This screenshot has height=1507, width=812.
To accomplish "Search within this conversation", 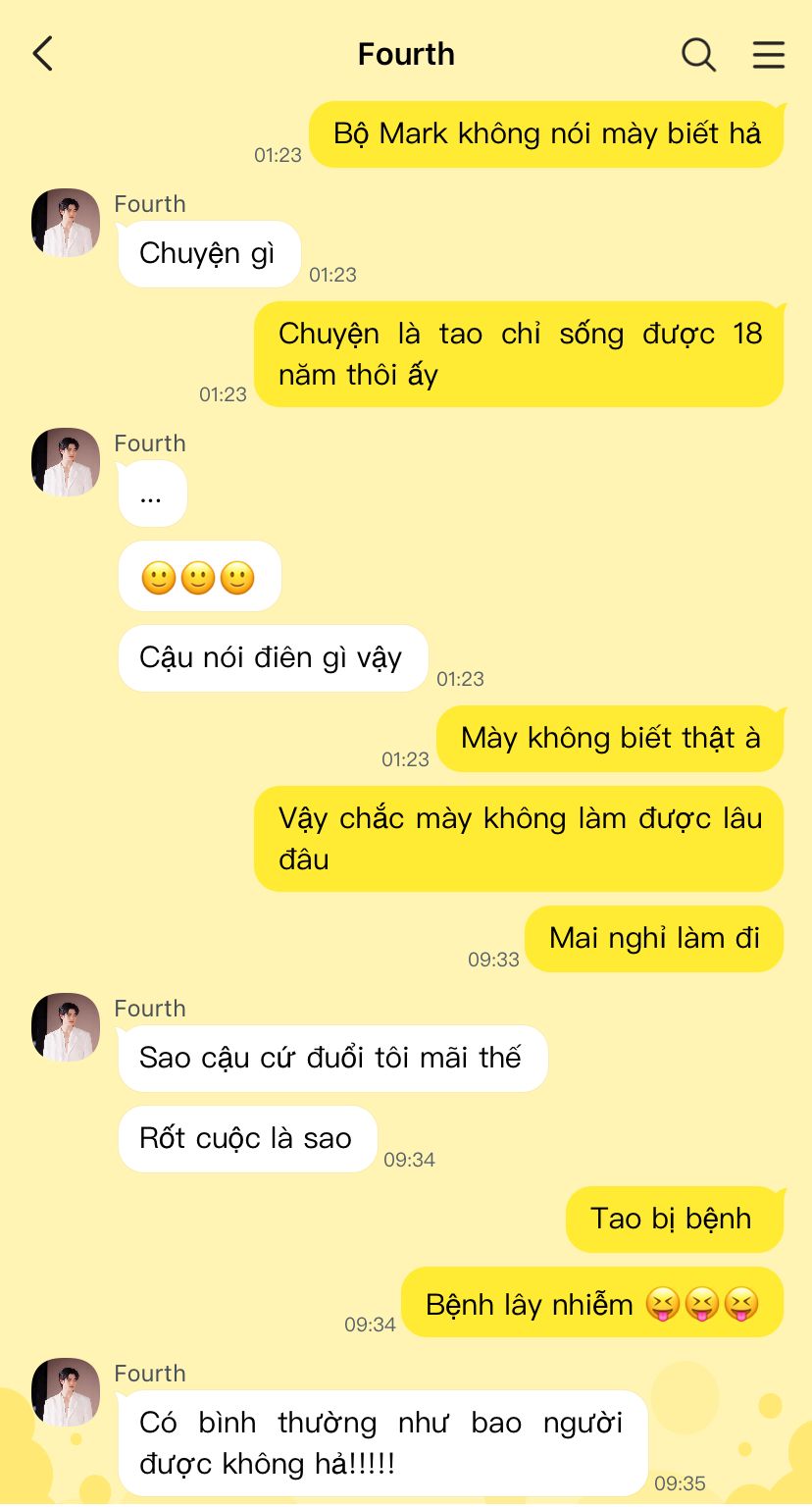I will (x=698, y=55).
